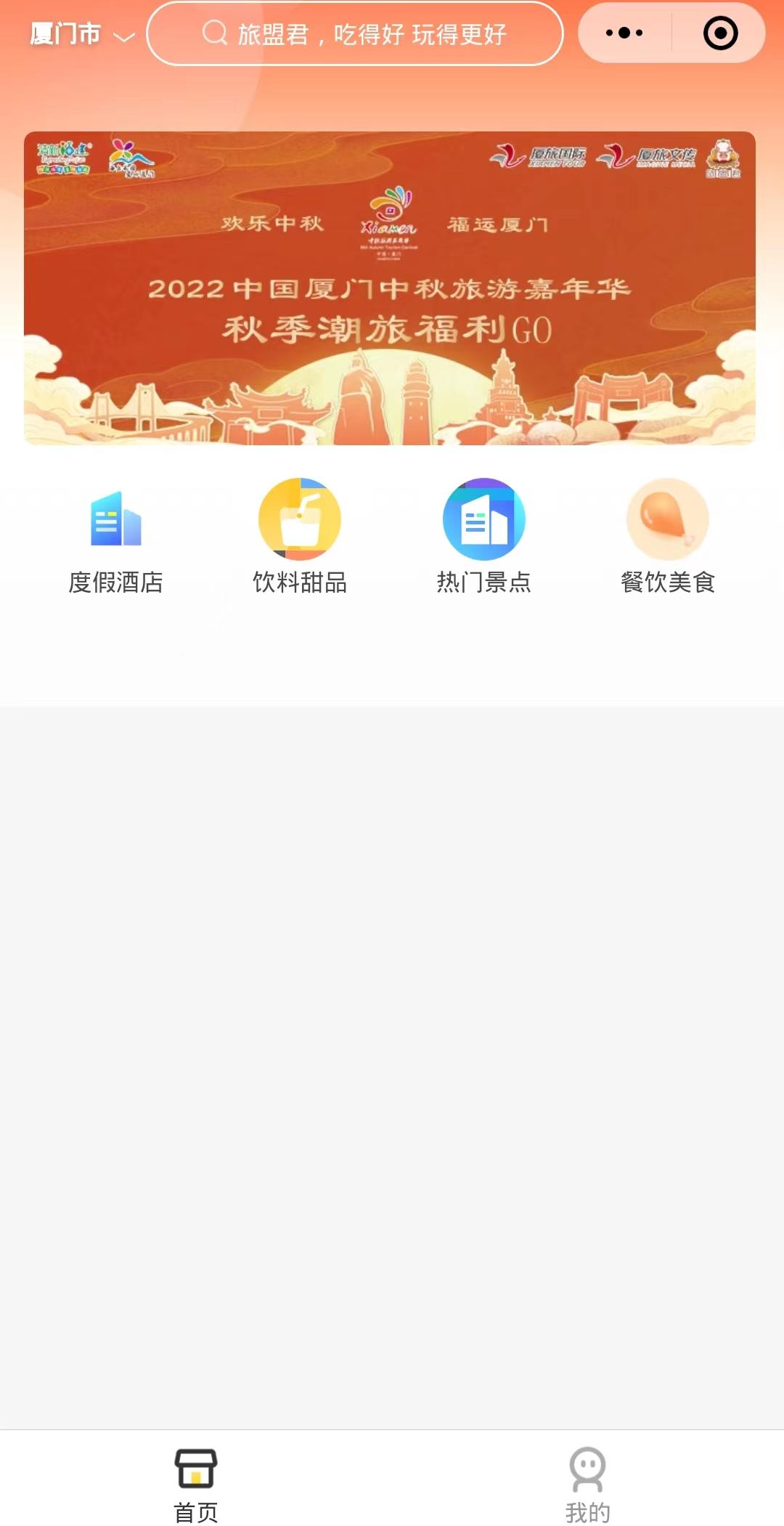Viewport: 784px width, 1526px height.
Task: Select the 度假酒店 hotel icon
Action: point(116,519)
